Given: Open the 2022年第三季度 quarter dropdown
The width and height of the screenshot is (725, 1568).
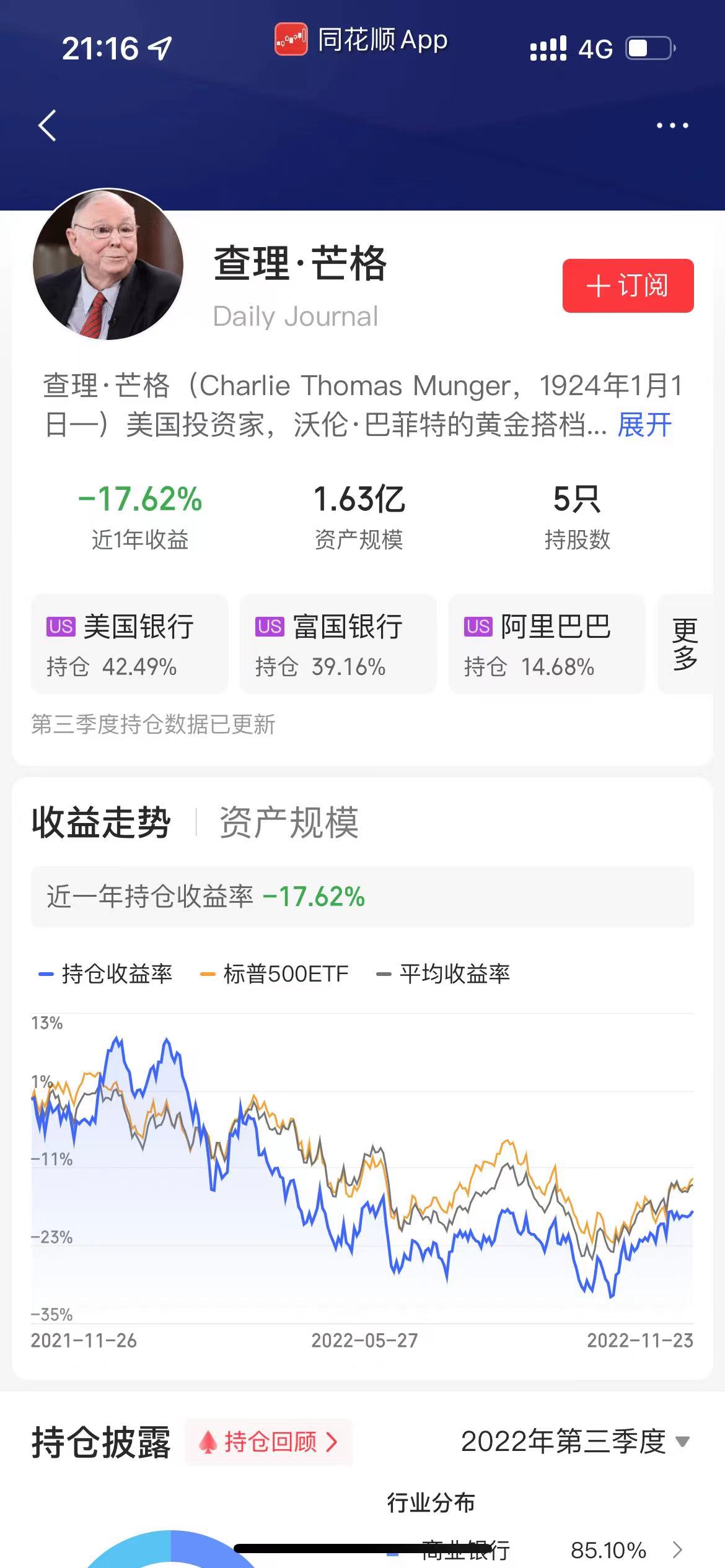Looking at the screenshot, I should point(576,1442).
